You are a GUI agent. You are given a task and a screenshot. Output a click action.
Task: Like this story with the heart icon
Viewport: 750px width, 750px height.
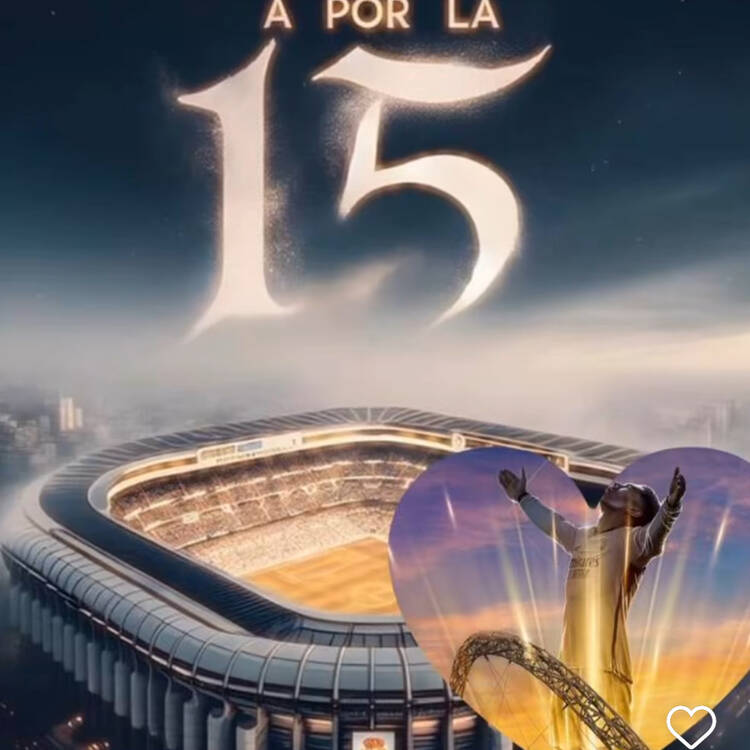[x=691, y=724]
